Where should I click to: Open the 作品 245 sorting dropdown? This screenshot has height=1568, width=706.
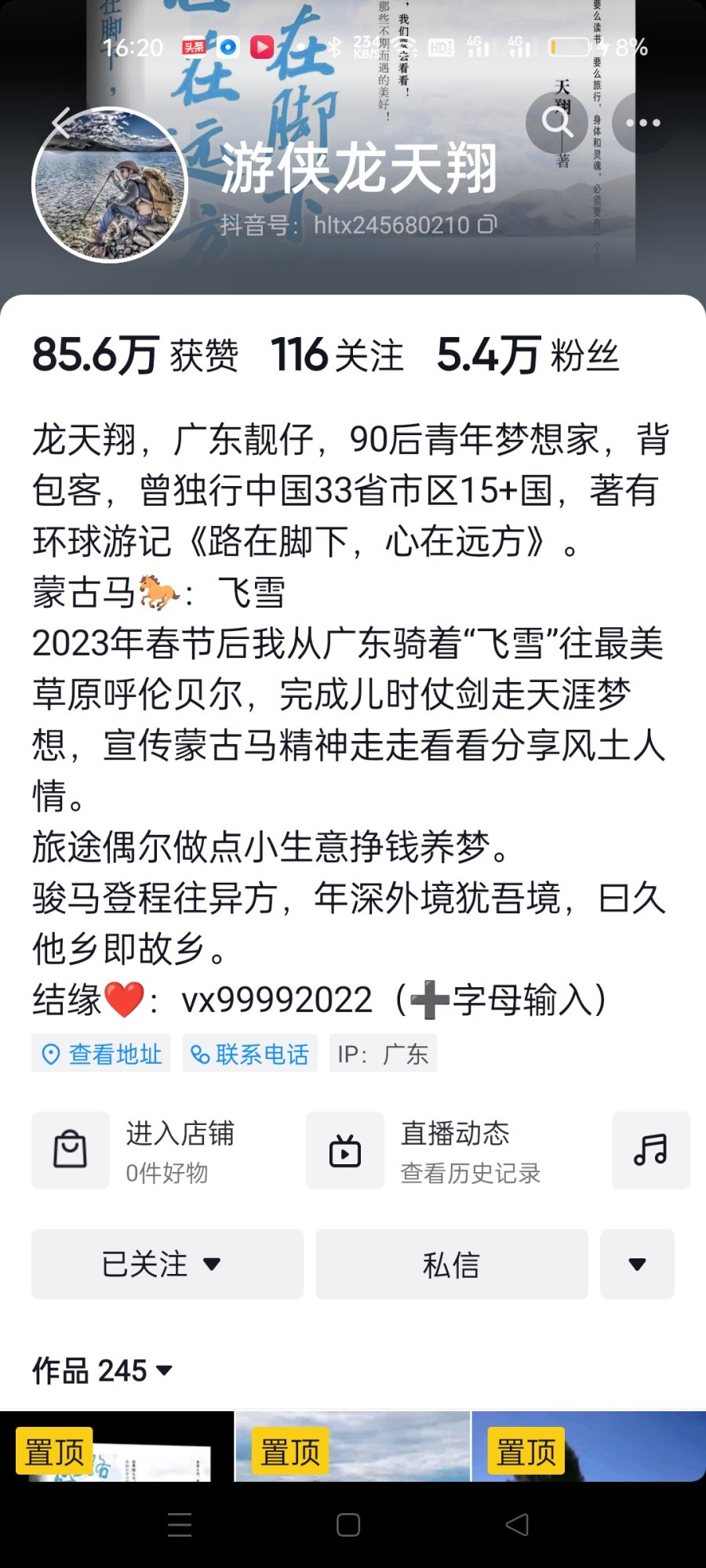(102, 1370)
